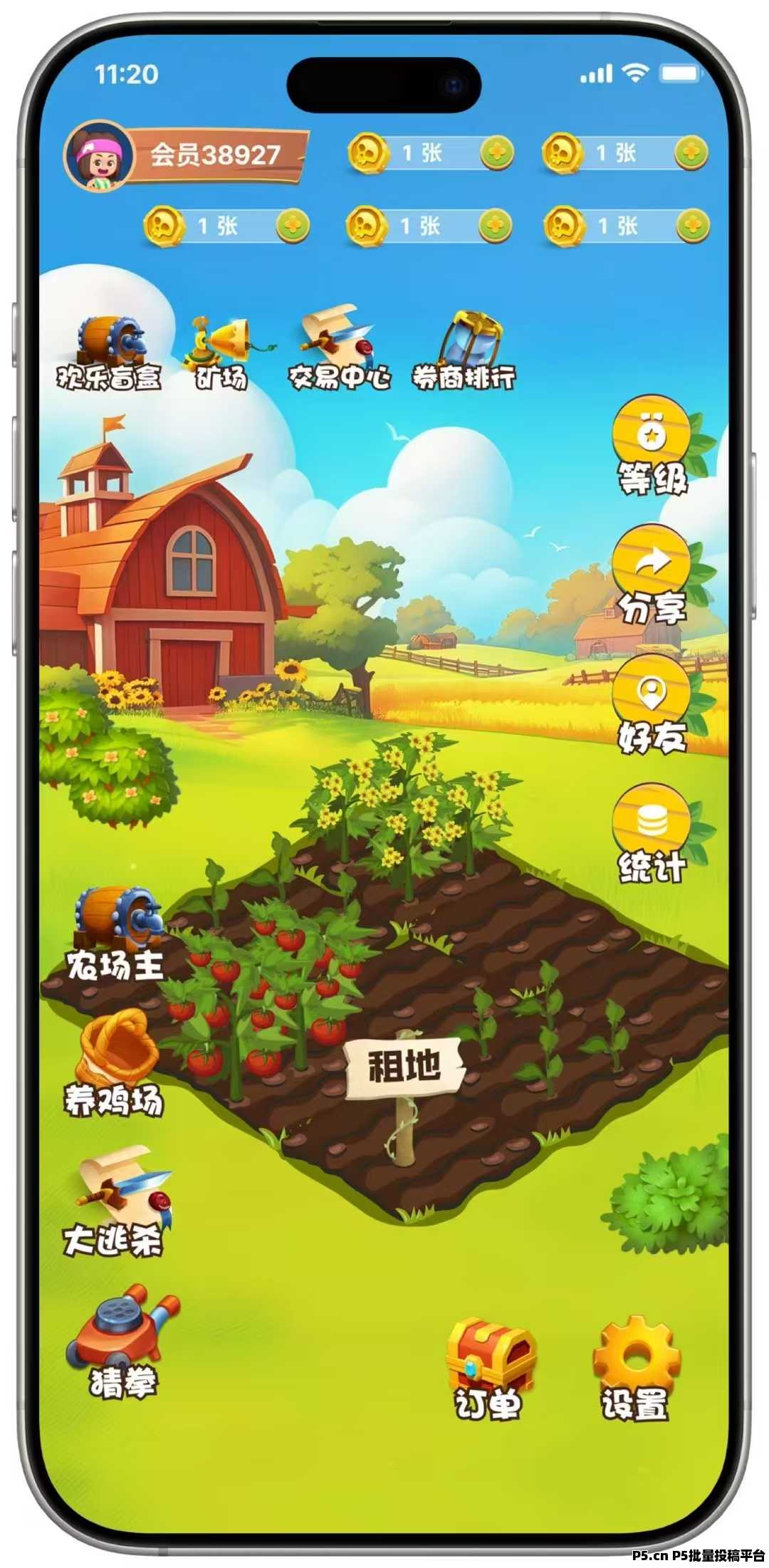Open 交易中心 trading center
Screen dimensions: 769x1568
[339, 349]
